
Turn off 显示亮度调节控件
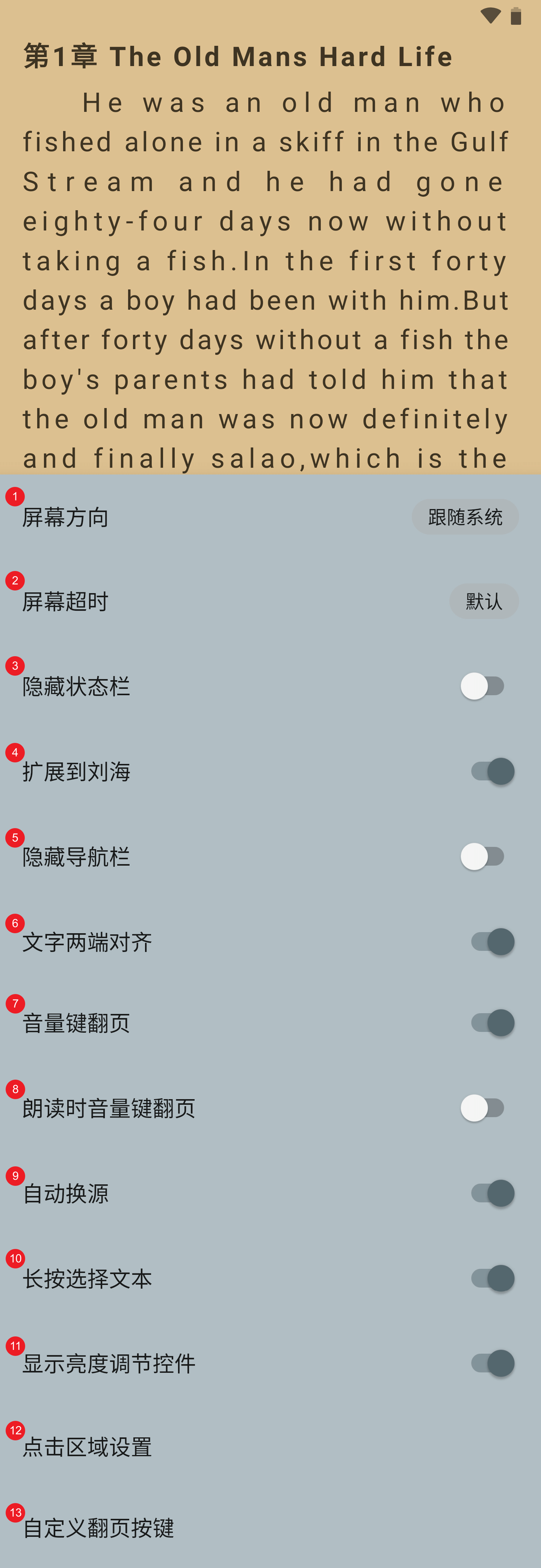coord(492,1363)
